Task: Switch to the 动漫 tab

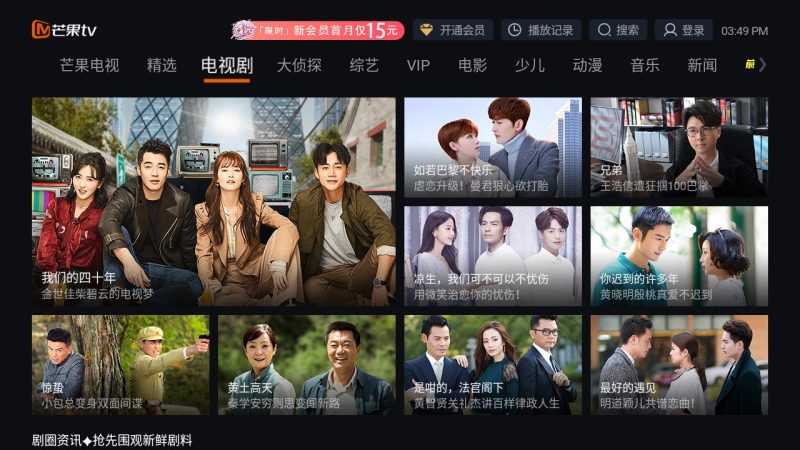Action: pos(587,66)
